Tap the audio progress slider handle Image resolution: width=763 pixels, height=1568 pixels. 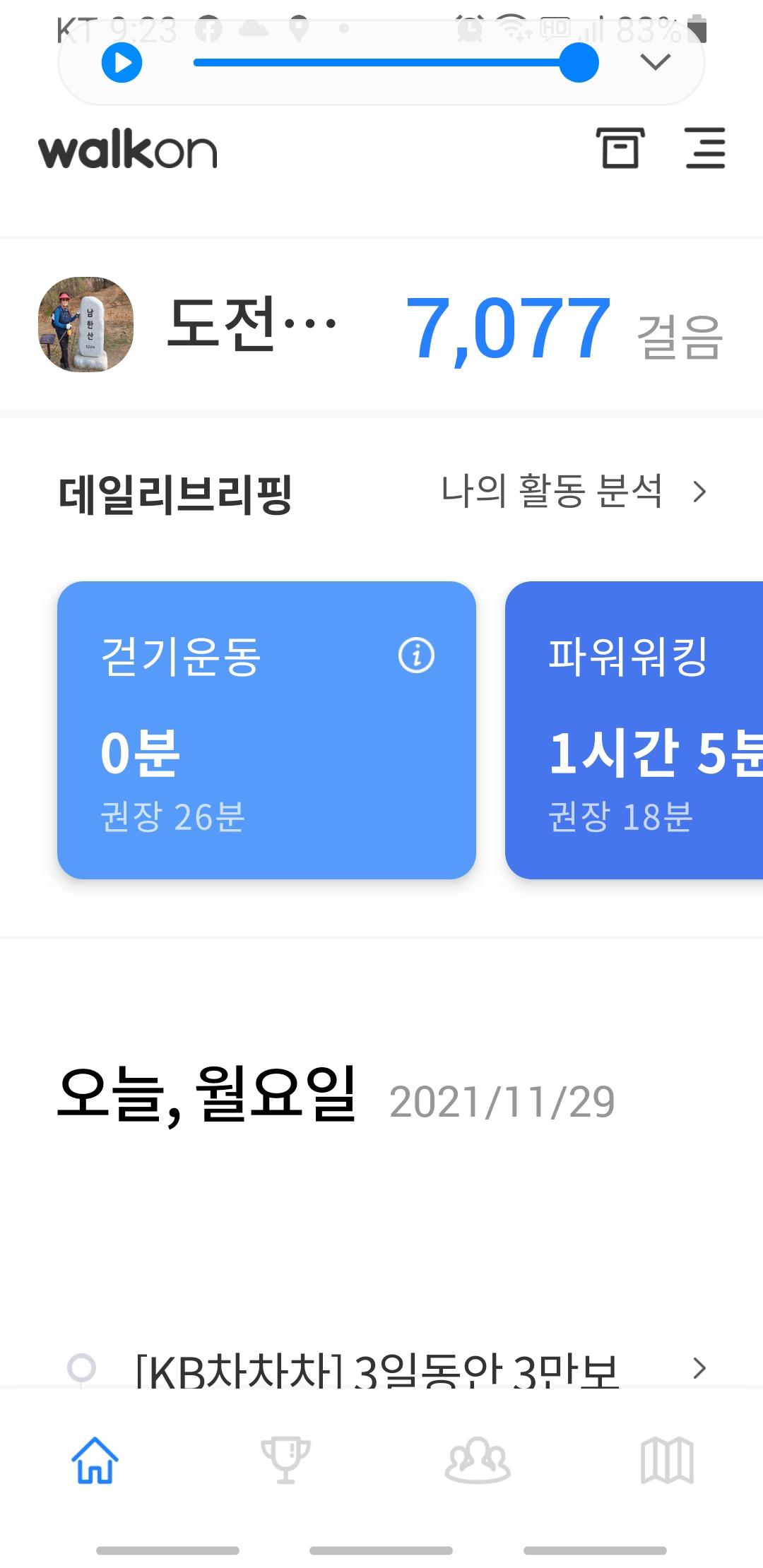point(579,63)
